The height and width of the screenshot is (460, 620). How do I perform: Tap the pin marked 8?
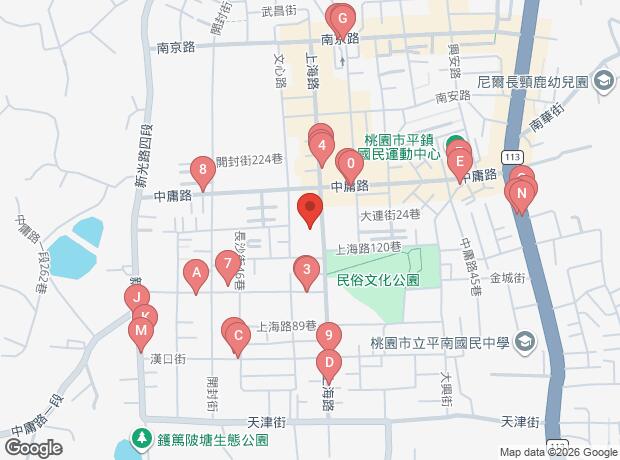click(x=204, y=171)
